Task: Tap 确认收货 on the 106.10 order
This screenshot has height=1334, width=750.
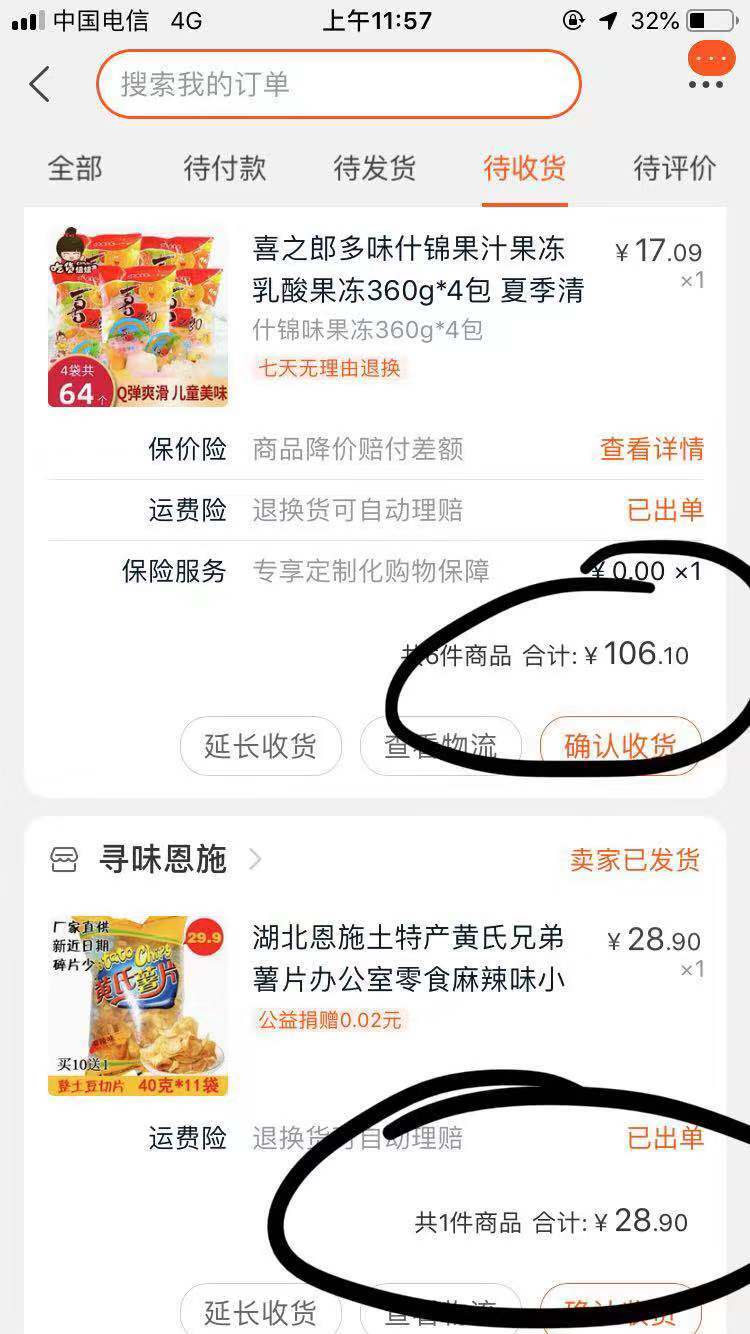Action: tap(620, 746)
